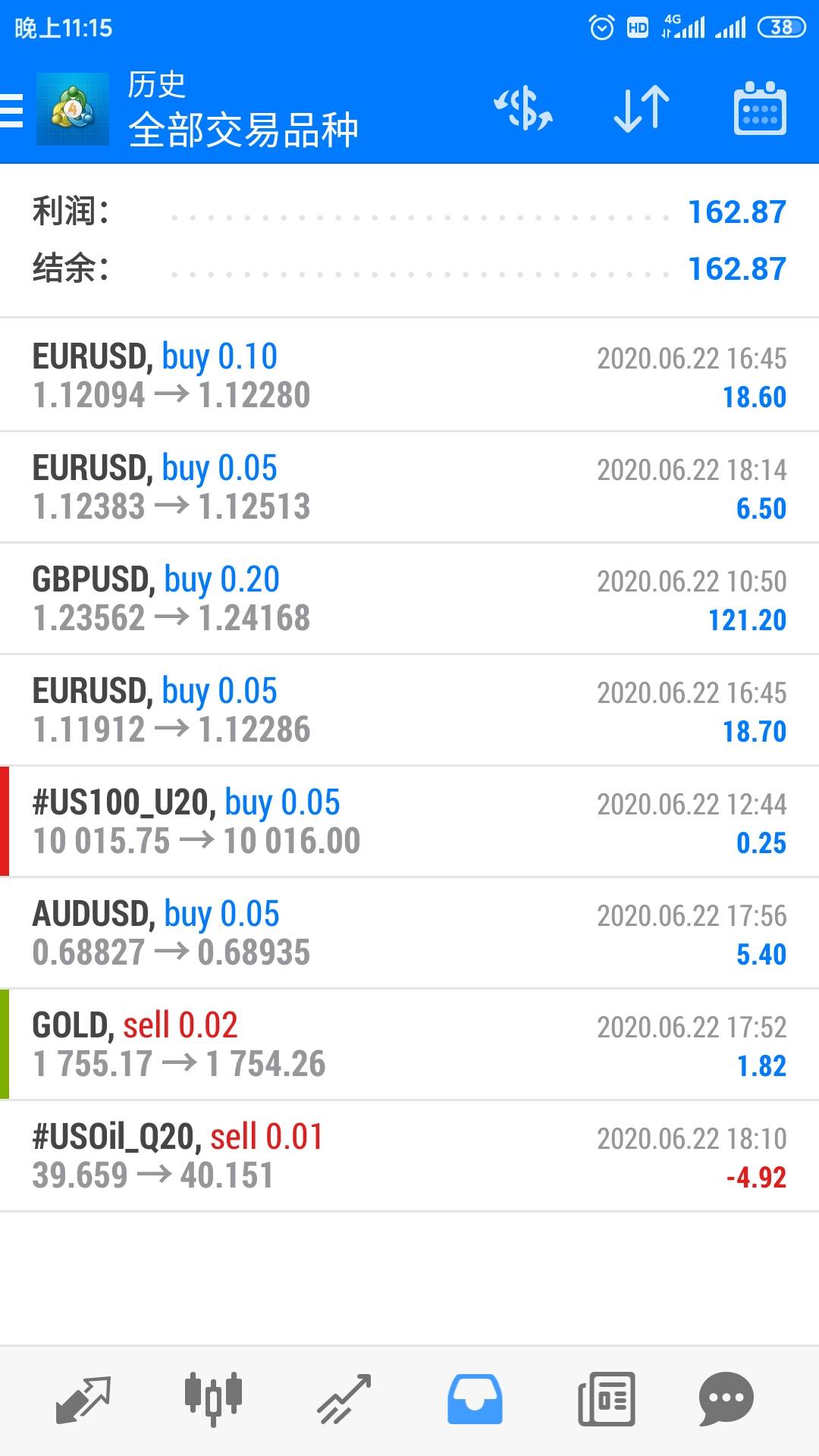The image size is (819, 1456).
Task: Select the GOLD sell 0.02 trade
Action: [409, 1045]
